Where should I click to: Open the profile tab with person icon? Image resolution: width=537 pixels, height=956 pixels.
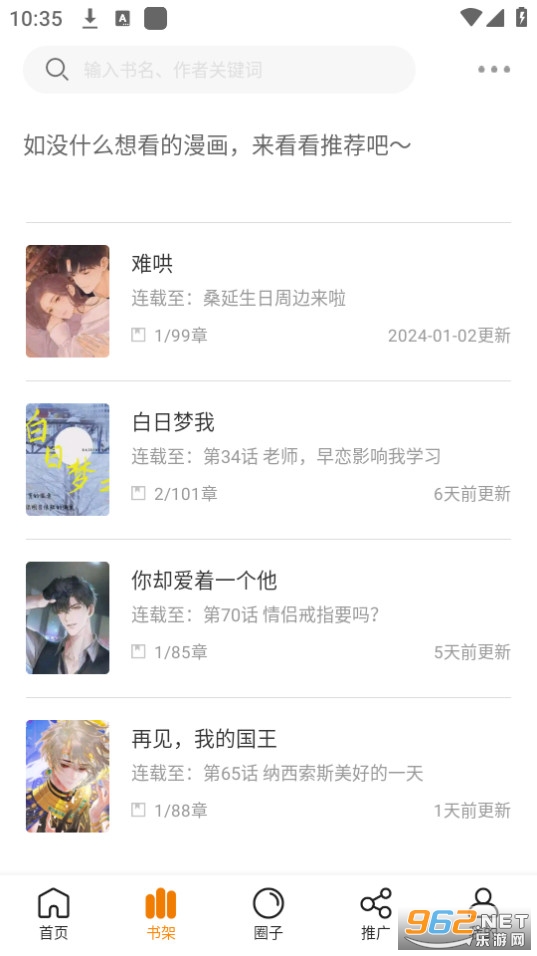[483, 914]
